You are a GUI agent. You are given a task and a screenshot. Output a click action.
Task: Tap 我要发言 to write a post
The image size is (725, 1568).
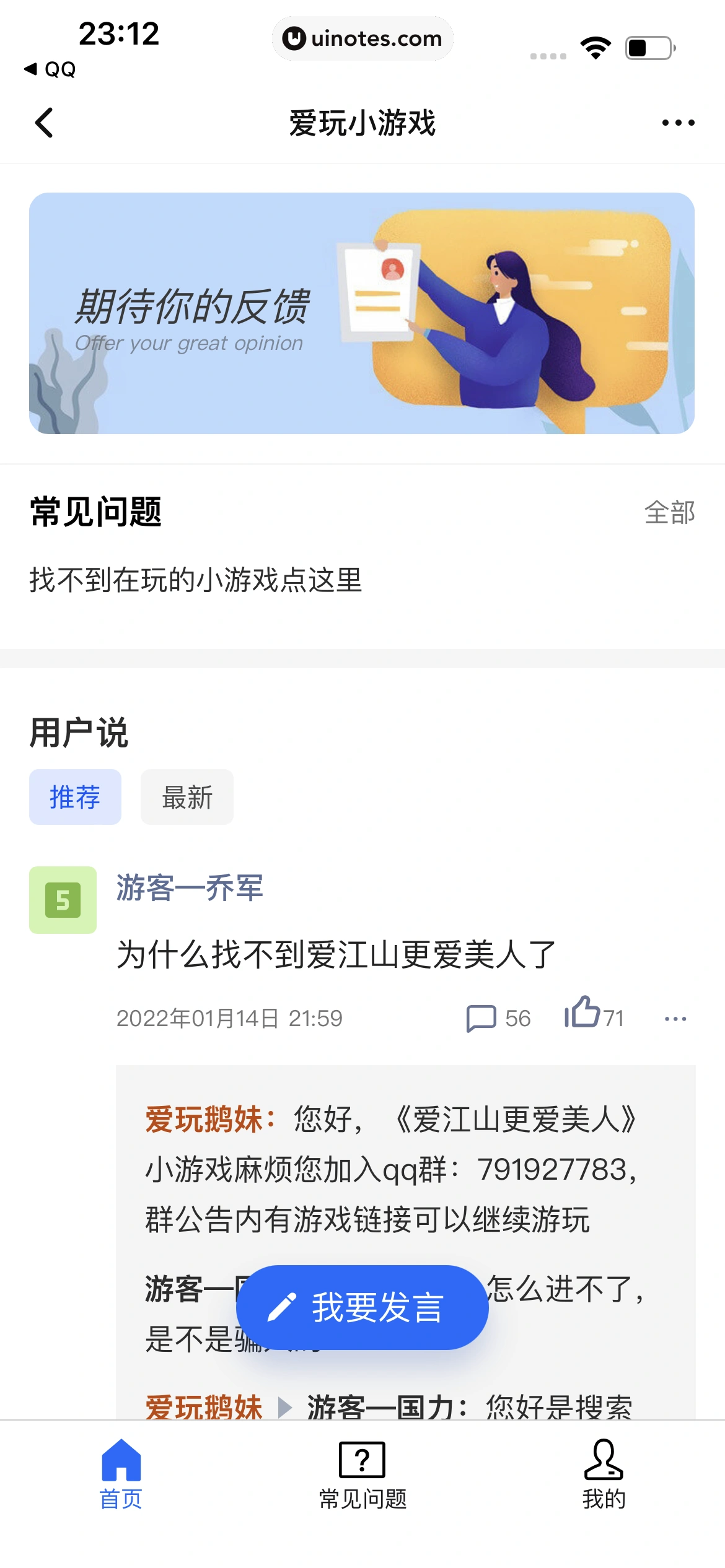click(x=362, y=1307)
